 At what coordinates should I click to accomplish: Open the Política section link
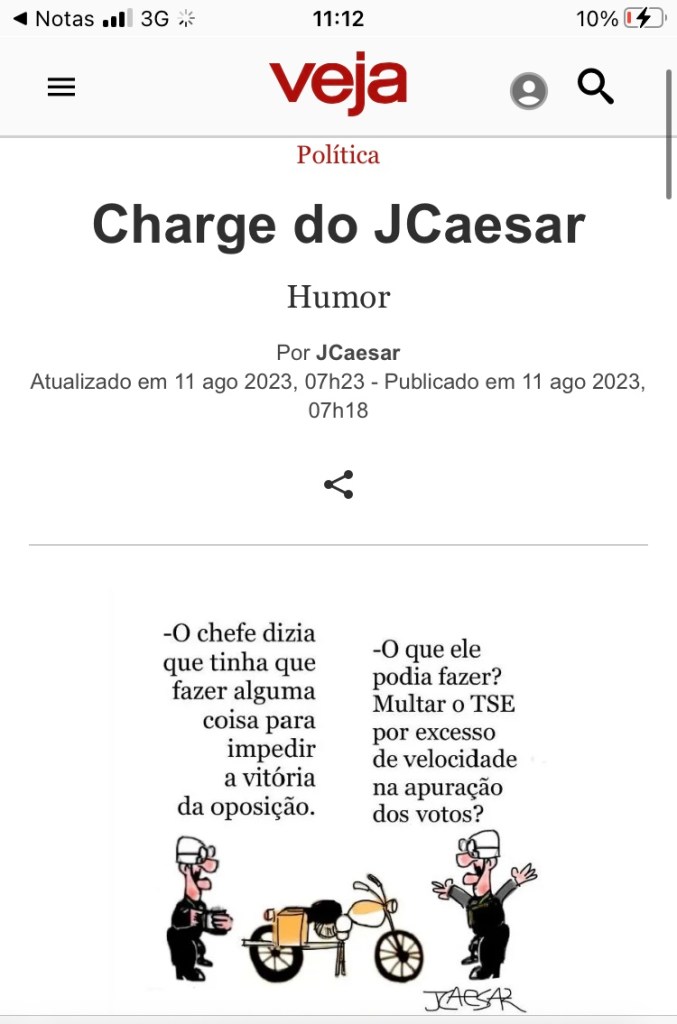pos(338,155)
